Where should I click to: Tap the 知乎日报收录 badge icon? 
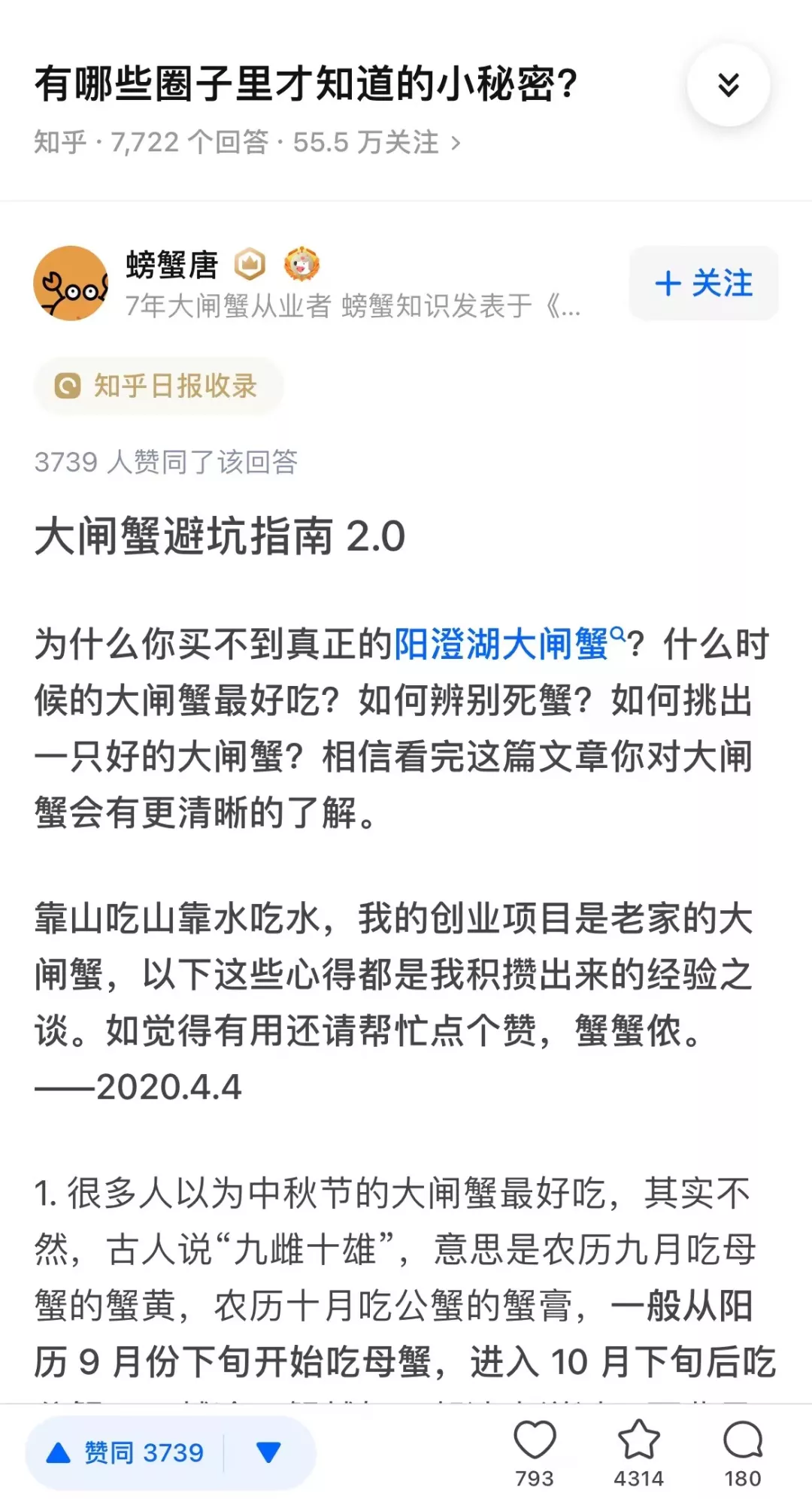click(x=68, y=386)
